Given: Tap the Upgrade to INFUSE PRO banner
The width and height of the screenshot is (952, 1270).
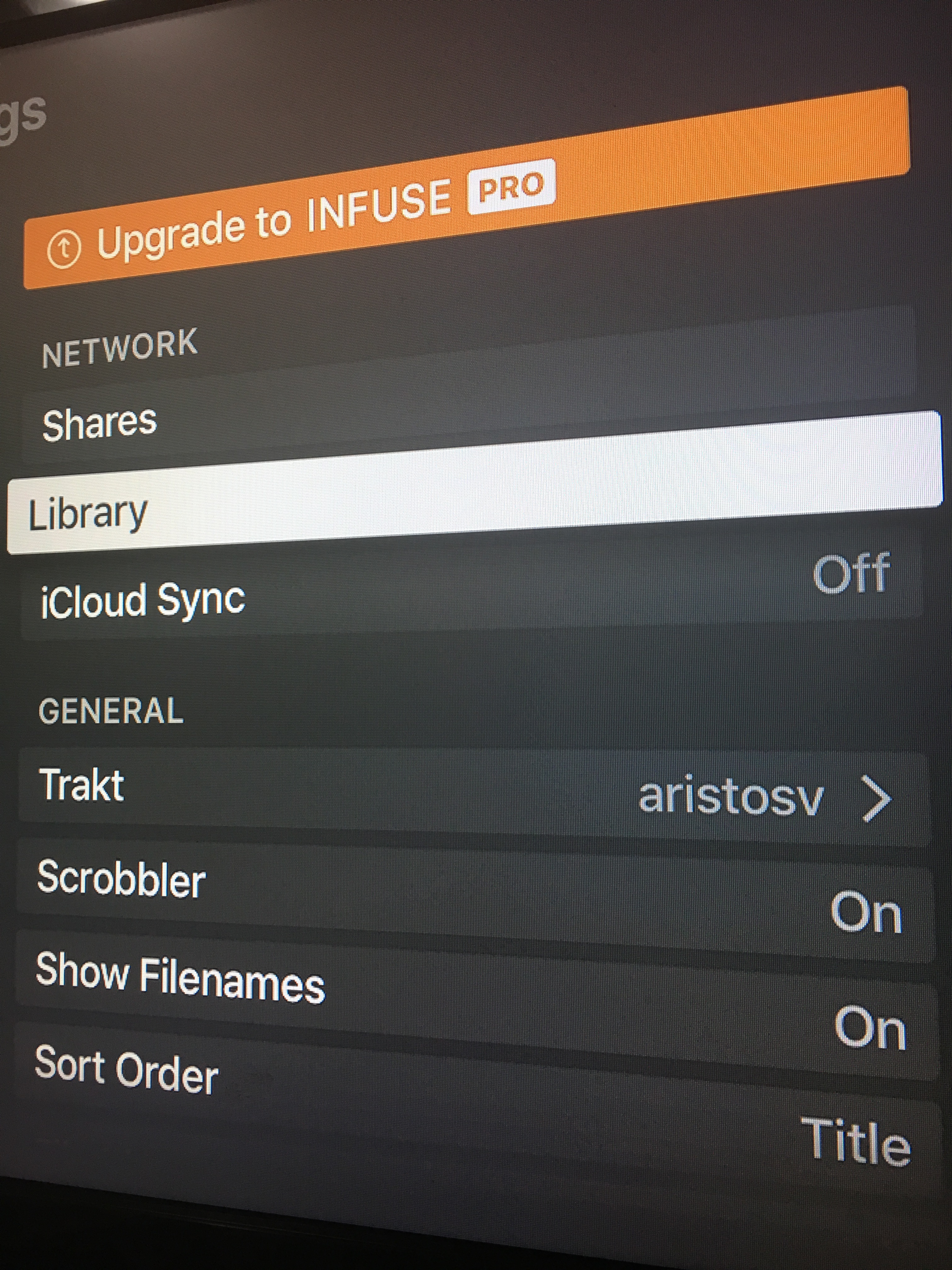Looking at the screenshot, I should tap(466, 190).
